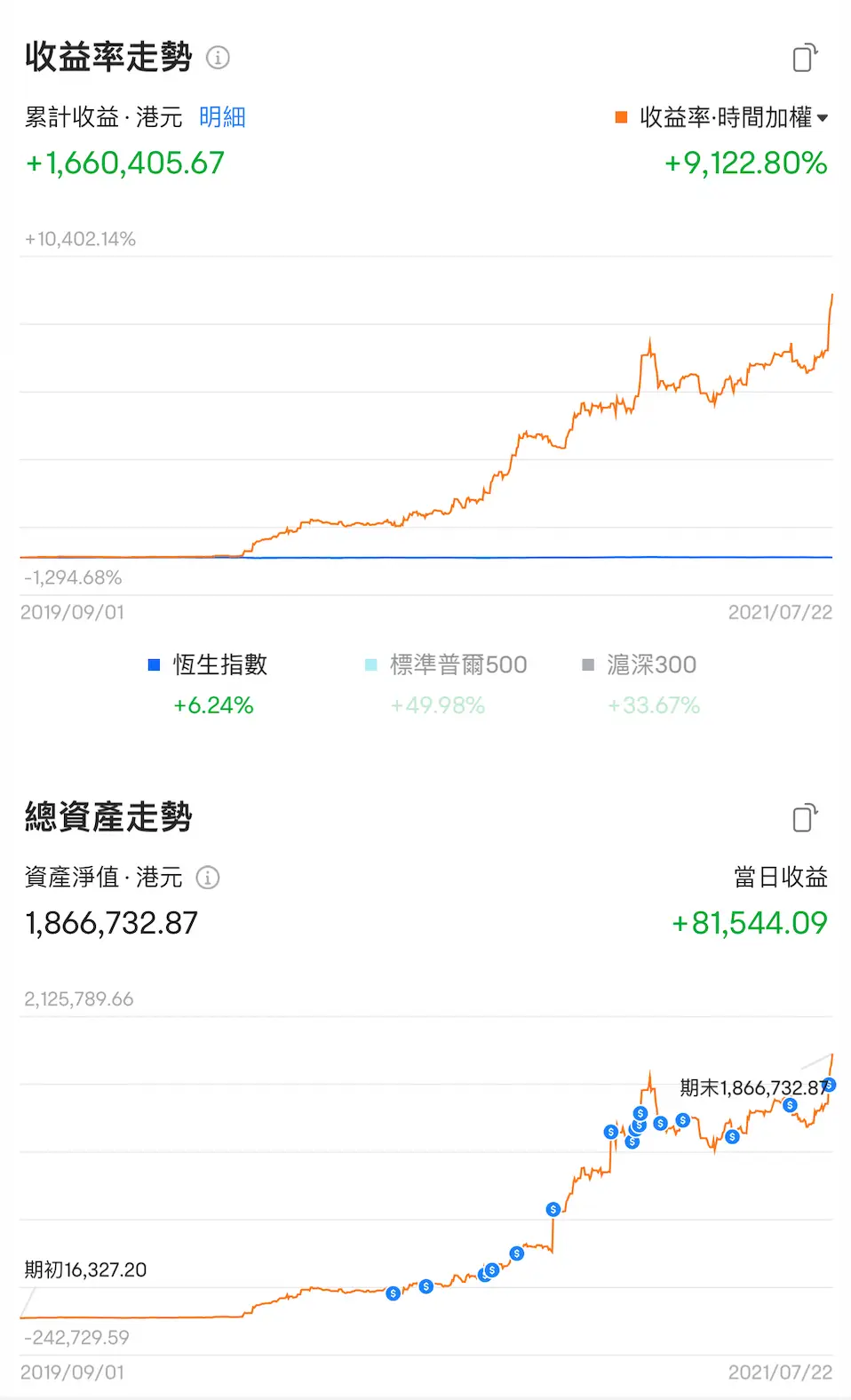Open the info icon beside 資產淨值
851x1400 pixels.
[x=208, y=878]
